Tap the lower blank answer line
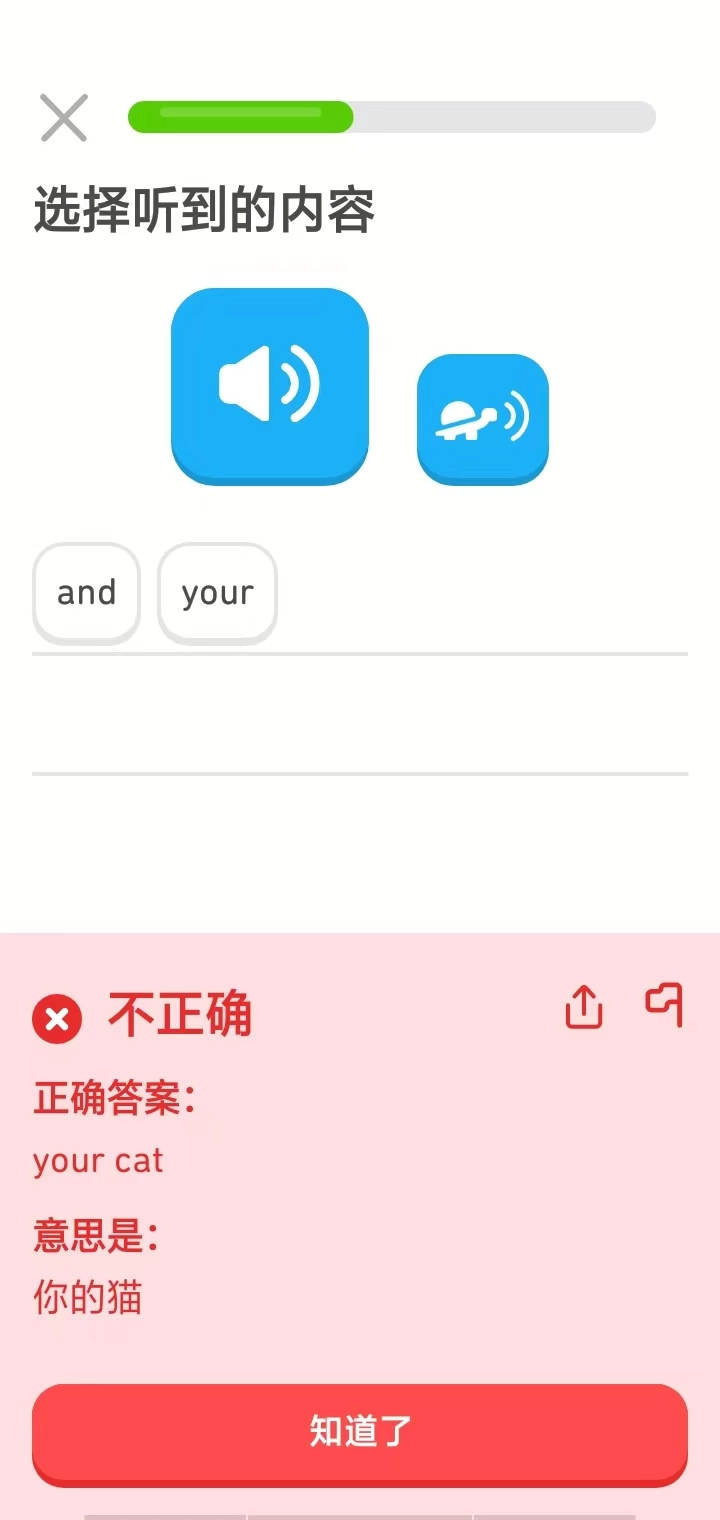This screenshot has height=1520, width=720. [x=360, y=770]
